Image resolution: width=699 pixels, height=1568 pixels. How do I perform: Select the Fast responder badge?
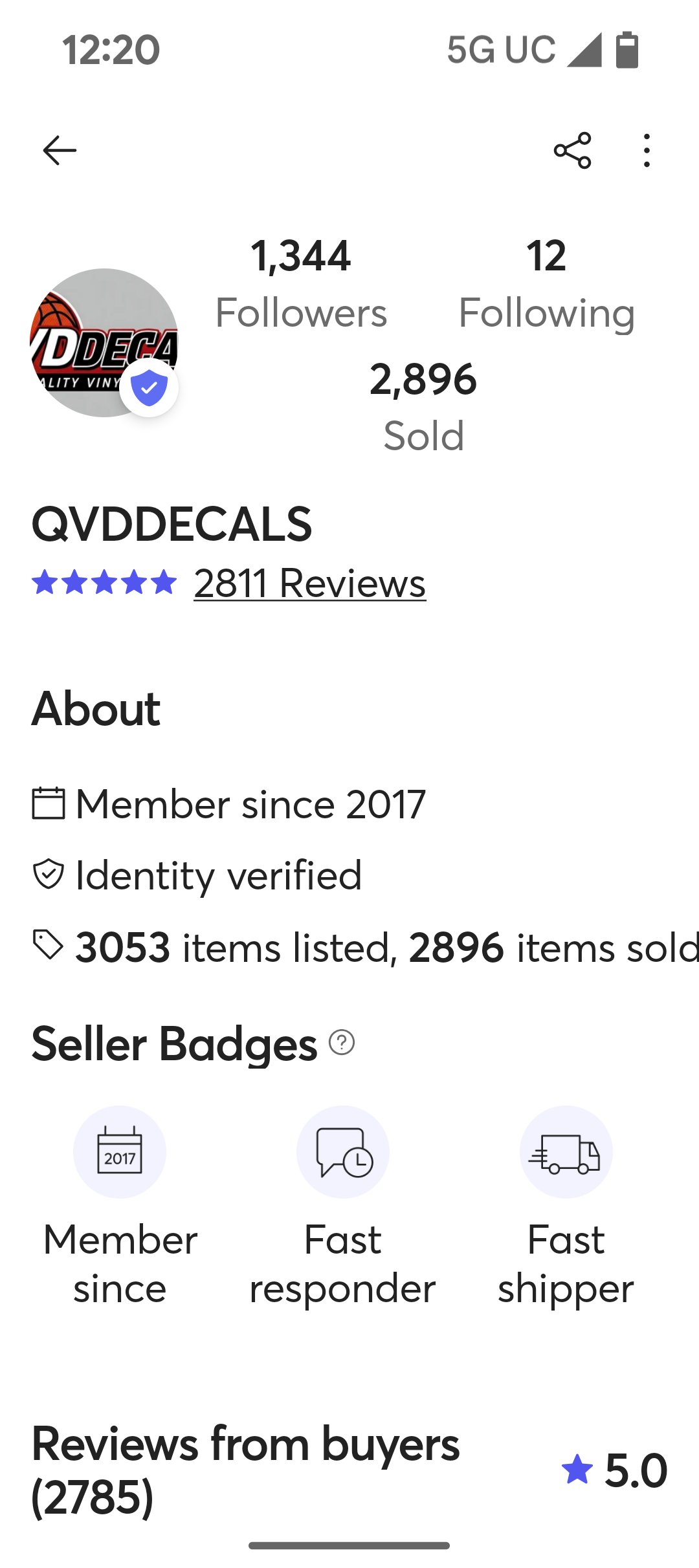tap(342, 1152)
